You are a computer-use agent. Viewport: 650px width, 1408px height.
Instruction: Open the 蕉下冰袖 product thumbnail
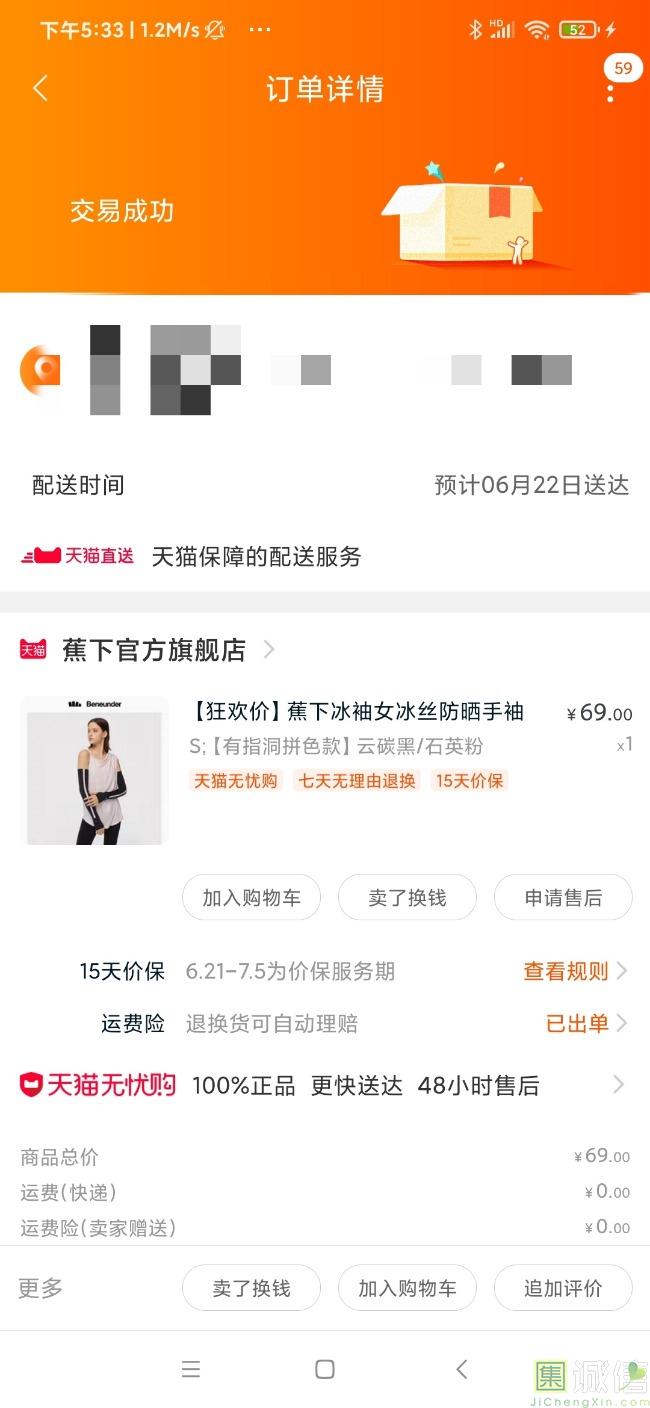[94, 771]
